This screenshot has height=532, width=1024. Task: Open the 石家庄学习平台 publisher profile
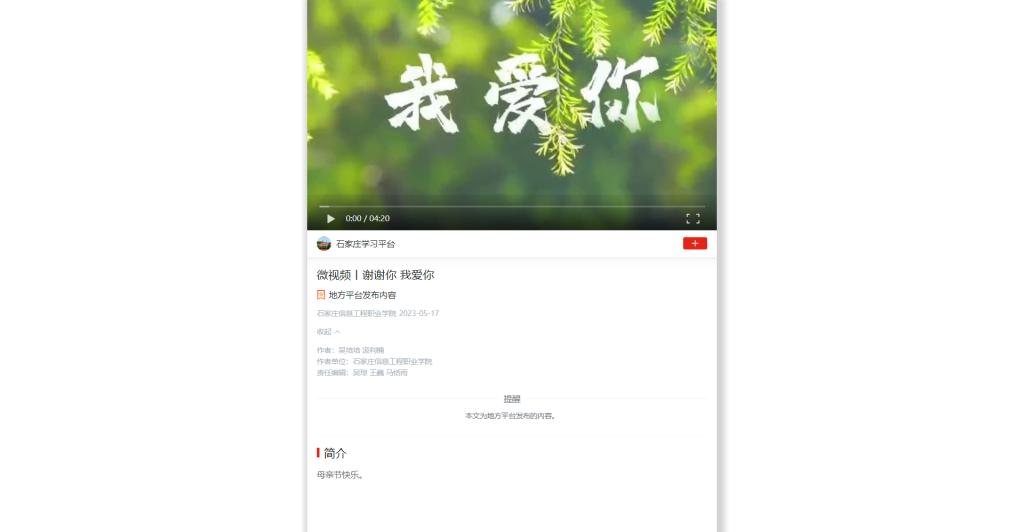[364, 244]
